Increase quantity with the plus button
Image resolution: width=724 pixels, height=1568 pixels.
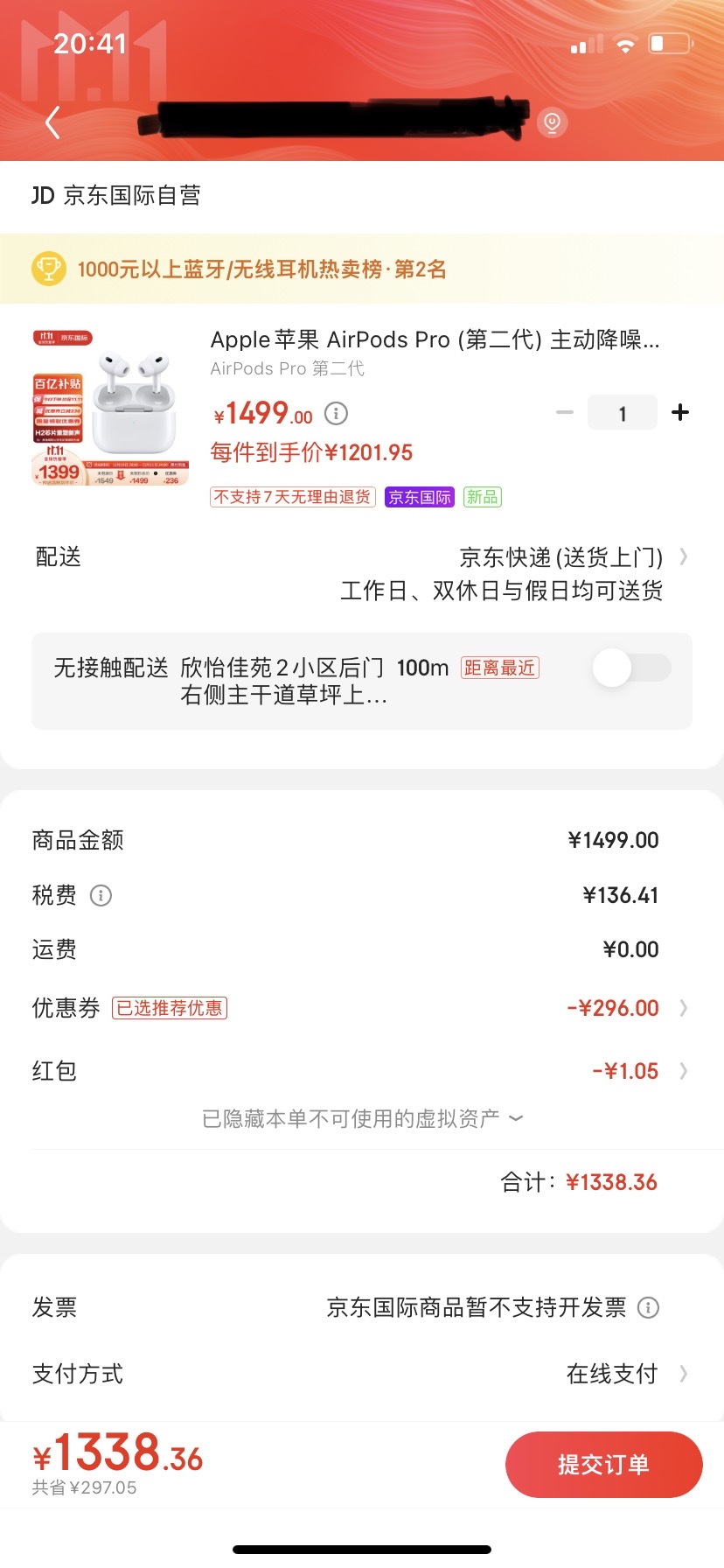(680, 413)
